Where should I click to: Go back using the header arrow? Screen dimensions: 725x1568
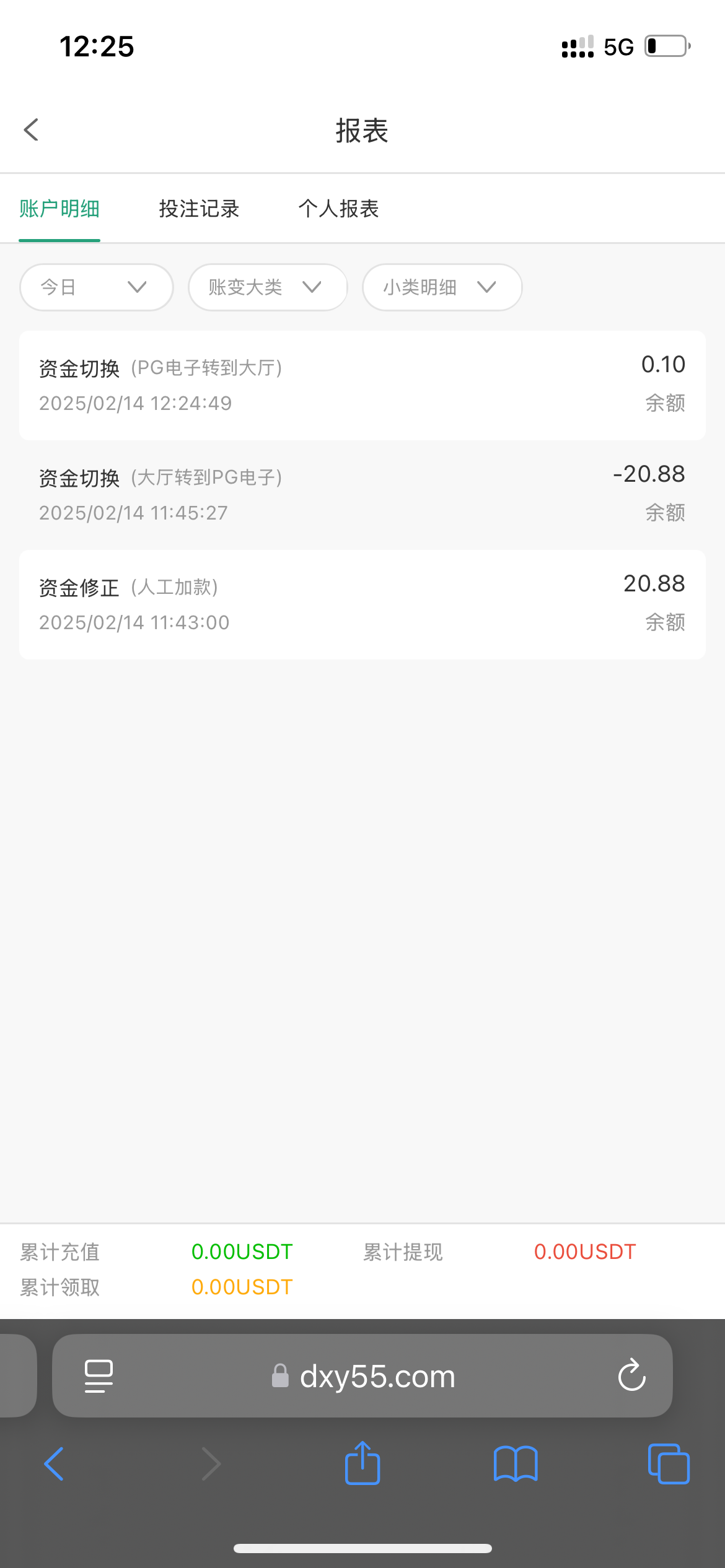(x=31, y=130)
